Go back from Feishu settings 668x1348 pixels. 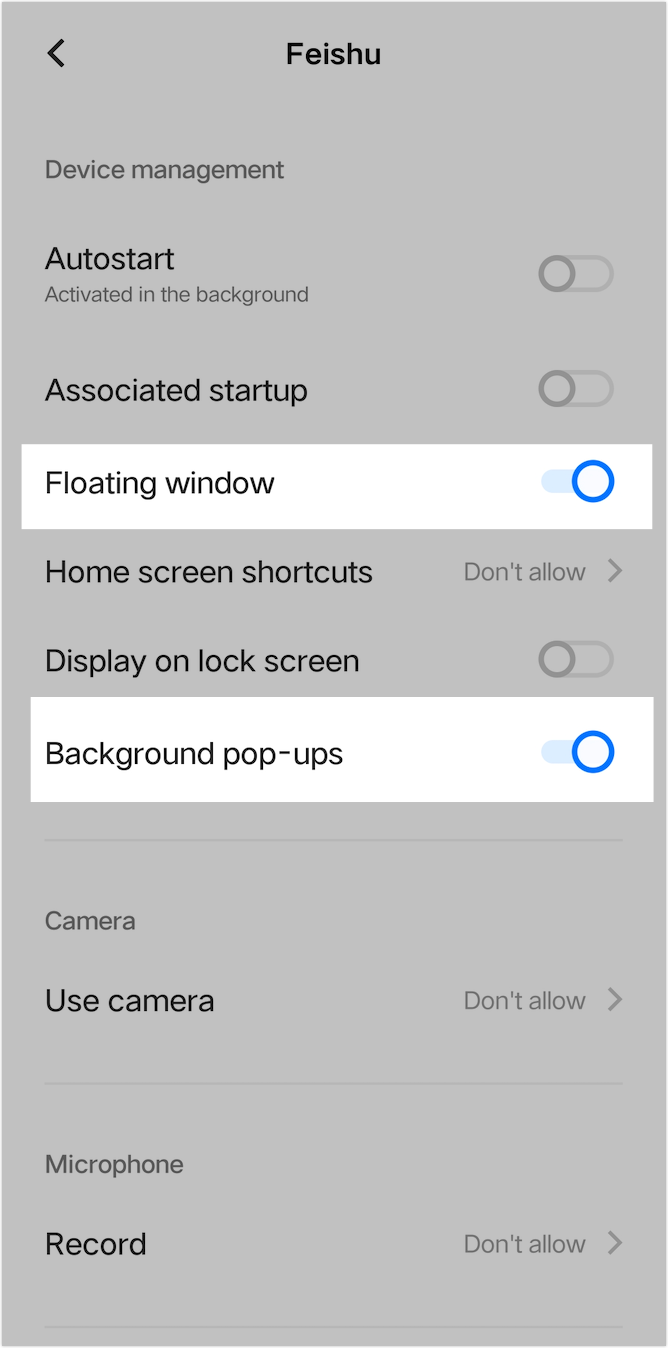tap(56, 54)
